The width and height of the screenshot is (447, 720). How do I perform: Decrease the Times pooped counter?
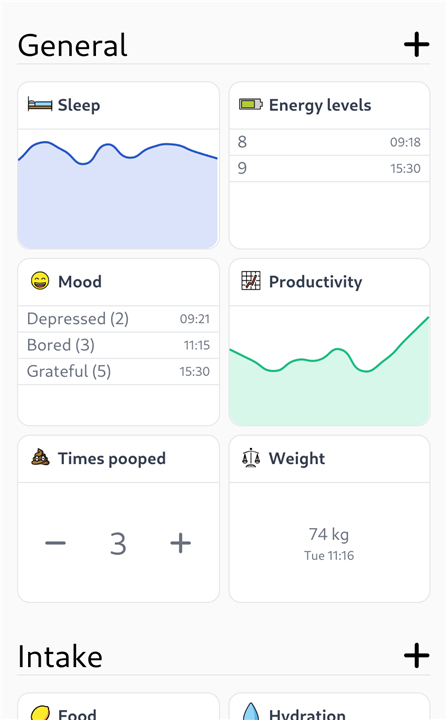click(x=56, y=543)
